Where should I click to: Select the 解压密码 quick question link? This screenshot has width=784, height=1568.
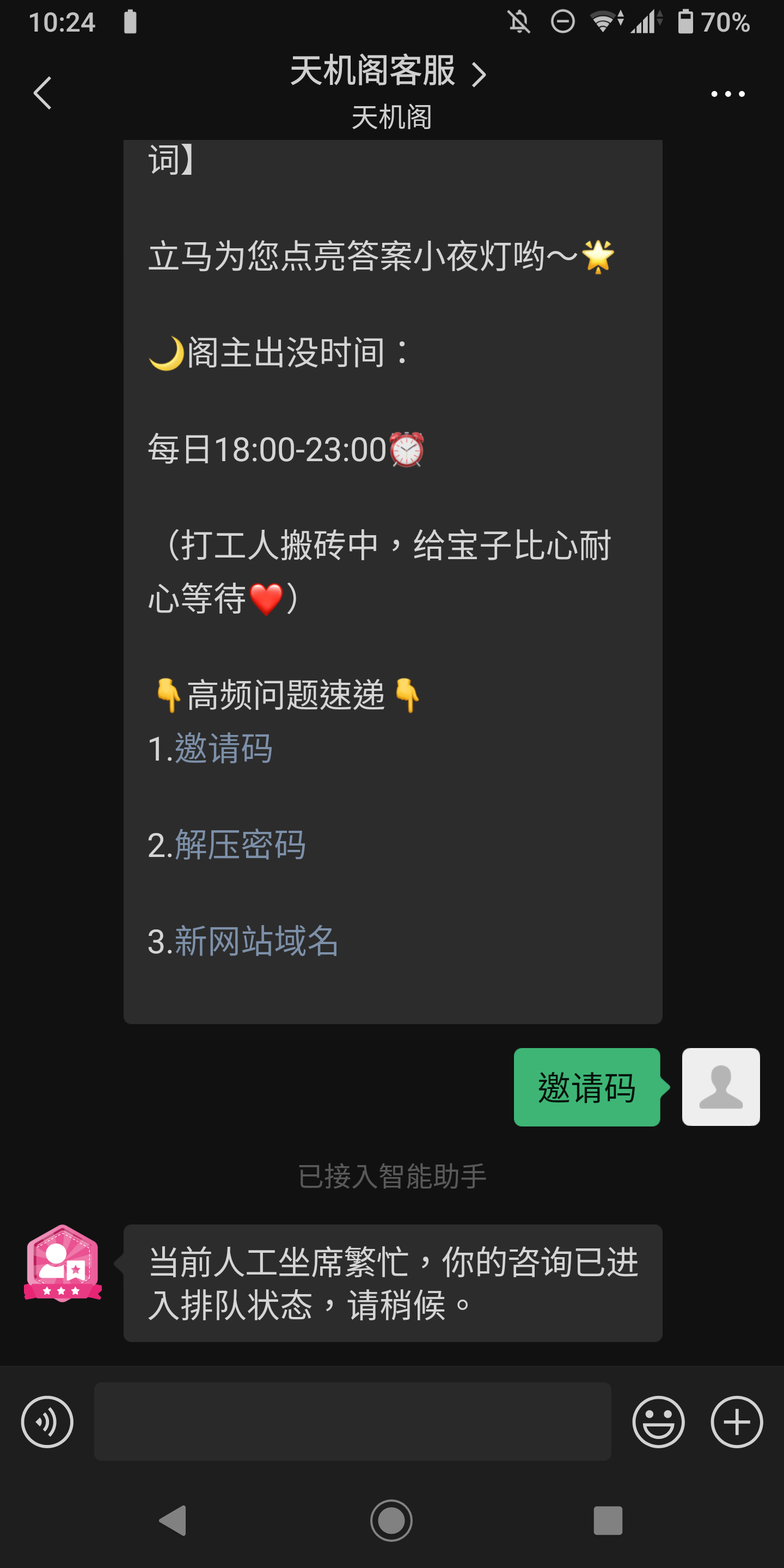[240, 844]
